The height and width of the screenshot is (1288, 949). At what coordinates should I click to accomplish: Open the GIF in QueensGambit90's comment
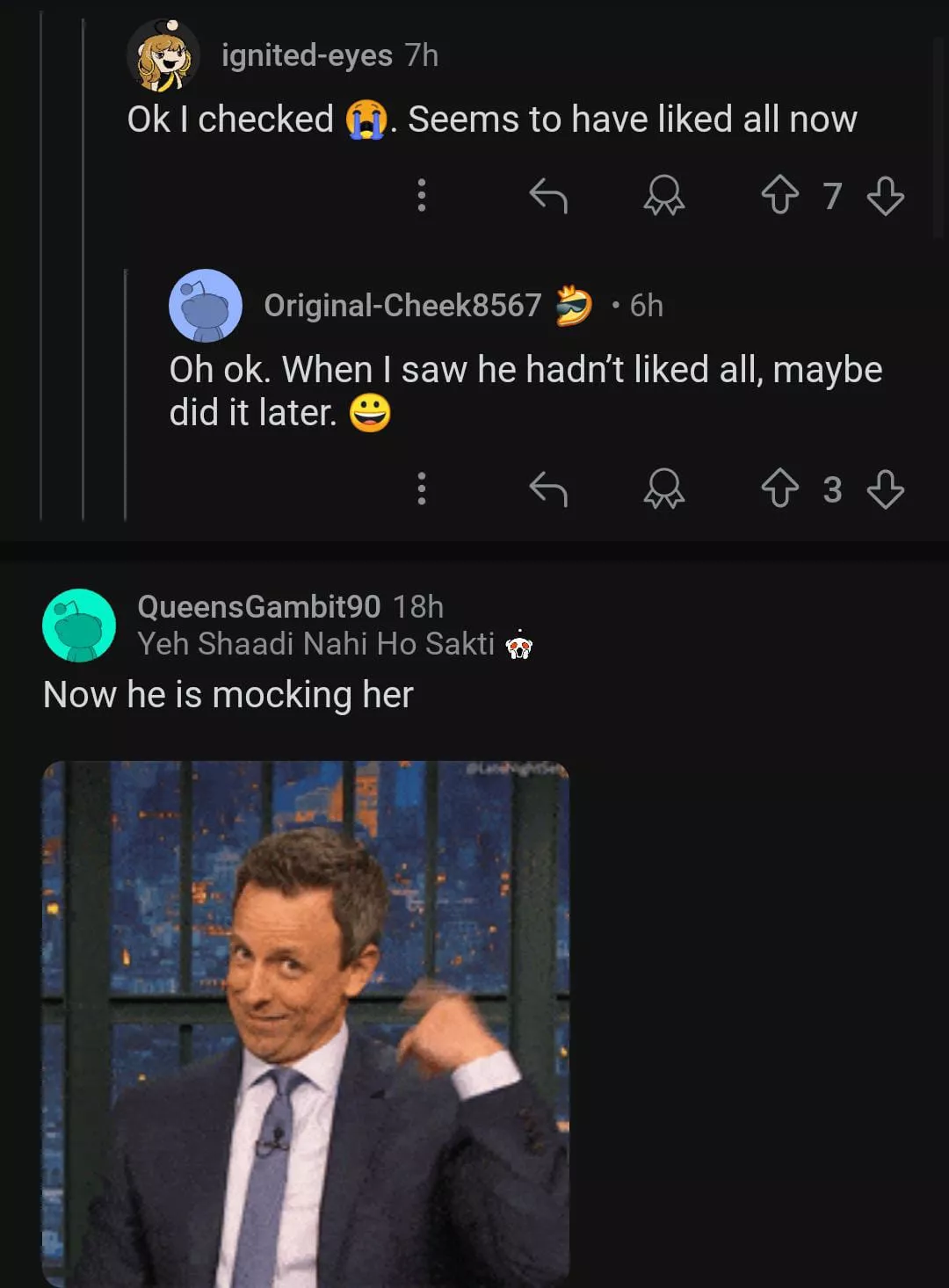pos(306,1024)
